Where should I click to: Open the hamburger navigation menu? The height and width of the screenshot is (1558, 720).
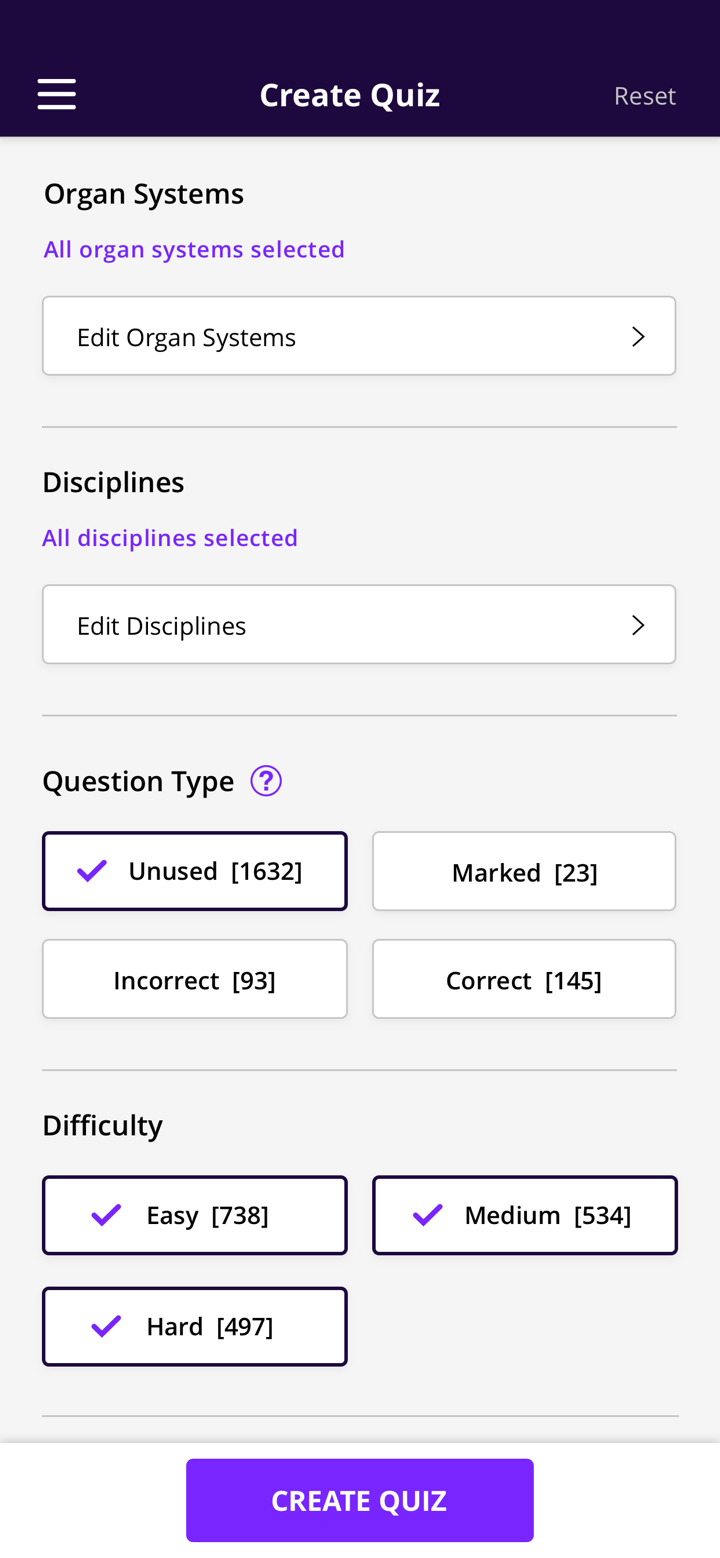[57, 93]
